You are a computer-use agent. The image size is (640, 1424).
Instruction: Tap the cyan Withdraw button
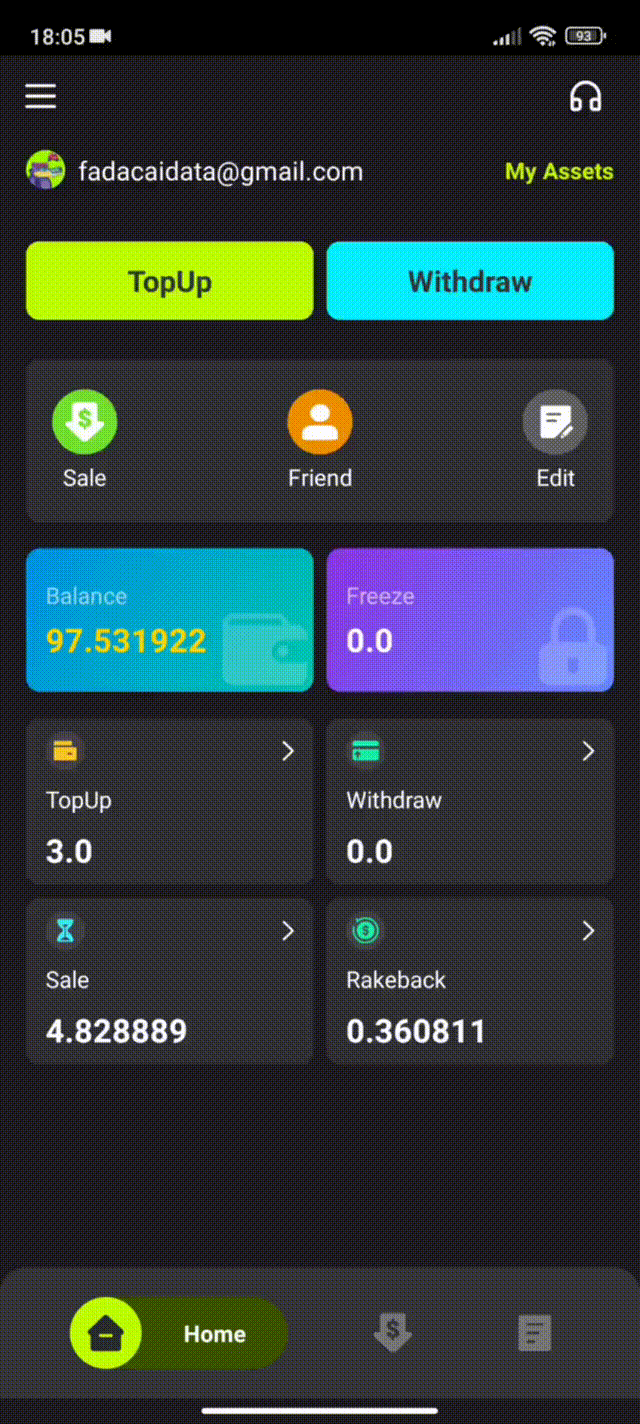click(x=470, y=281)
